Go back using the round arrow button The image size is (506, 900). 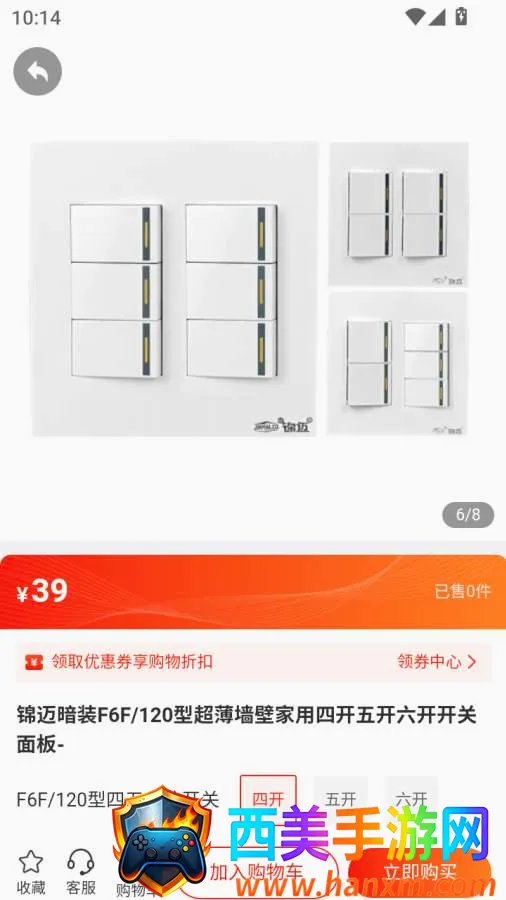pyautogui.click(x=37, y=71)
